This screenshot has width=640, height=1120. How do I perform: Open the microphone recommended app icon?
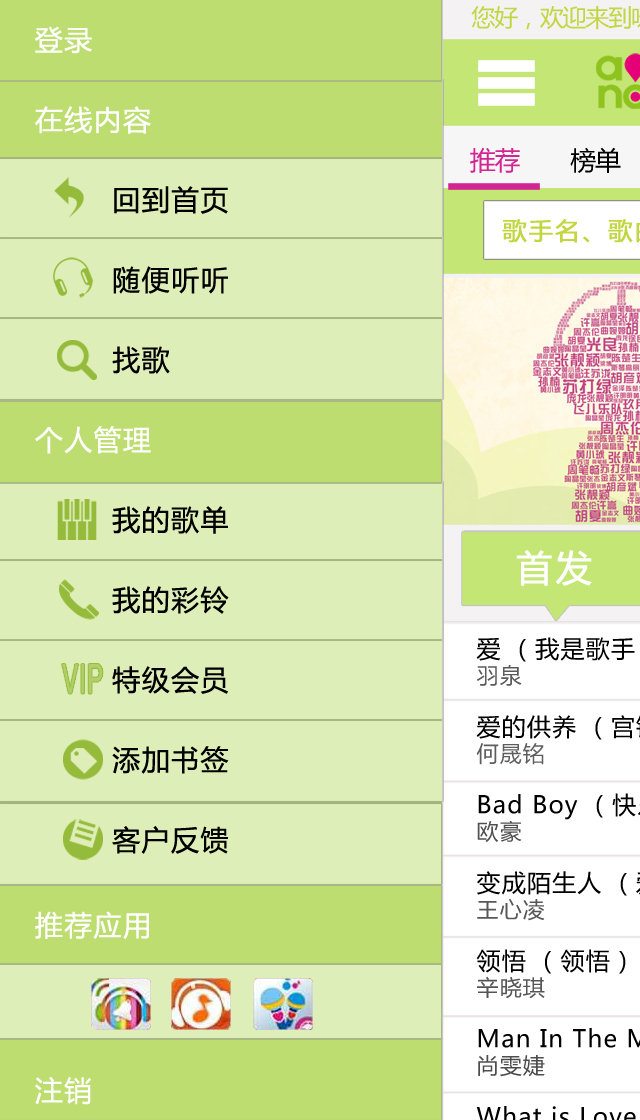(x=283, y=1004)
